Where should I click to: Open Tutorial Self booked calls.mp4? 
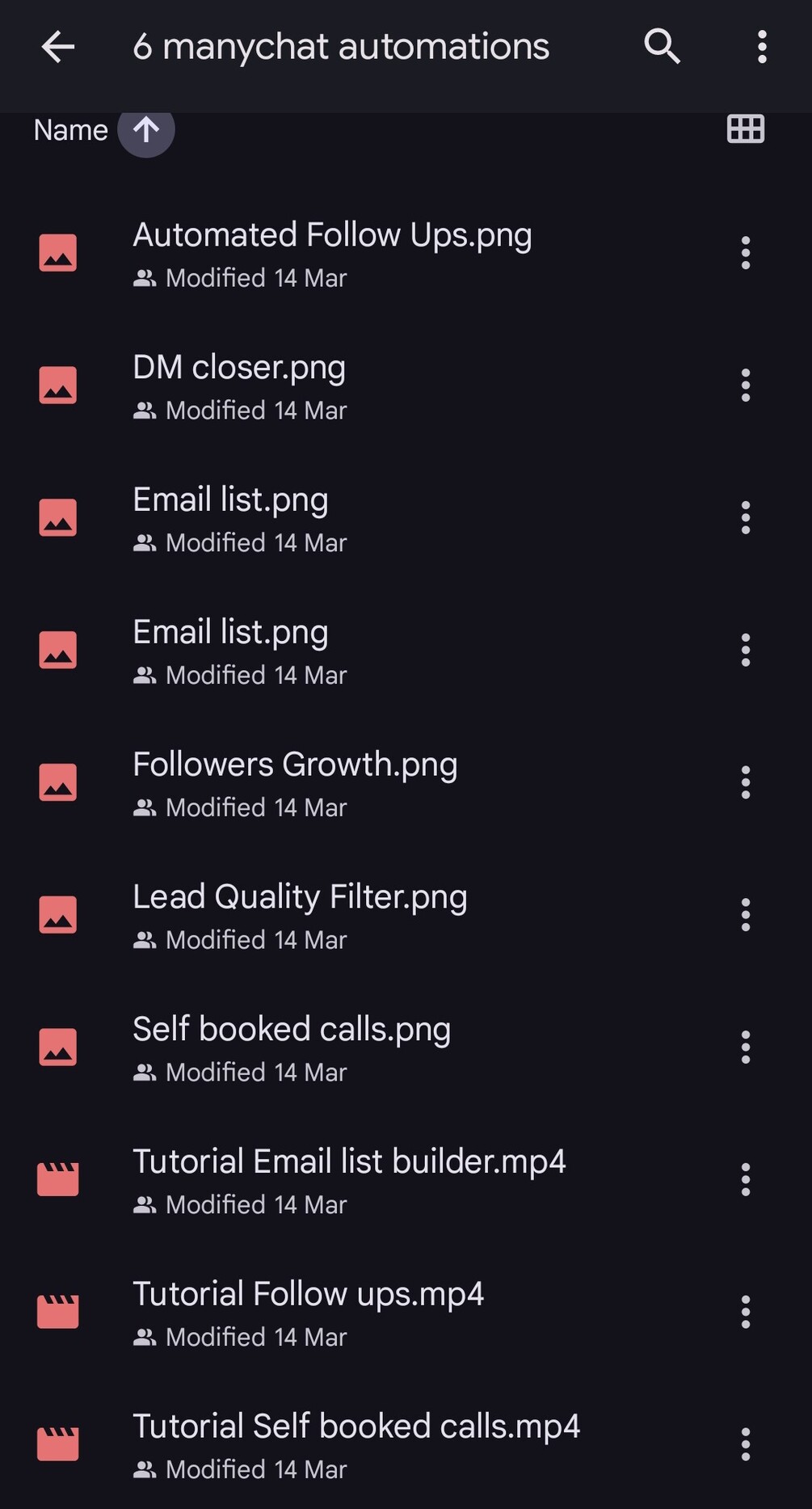click(356, 1427)
